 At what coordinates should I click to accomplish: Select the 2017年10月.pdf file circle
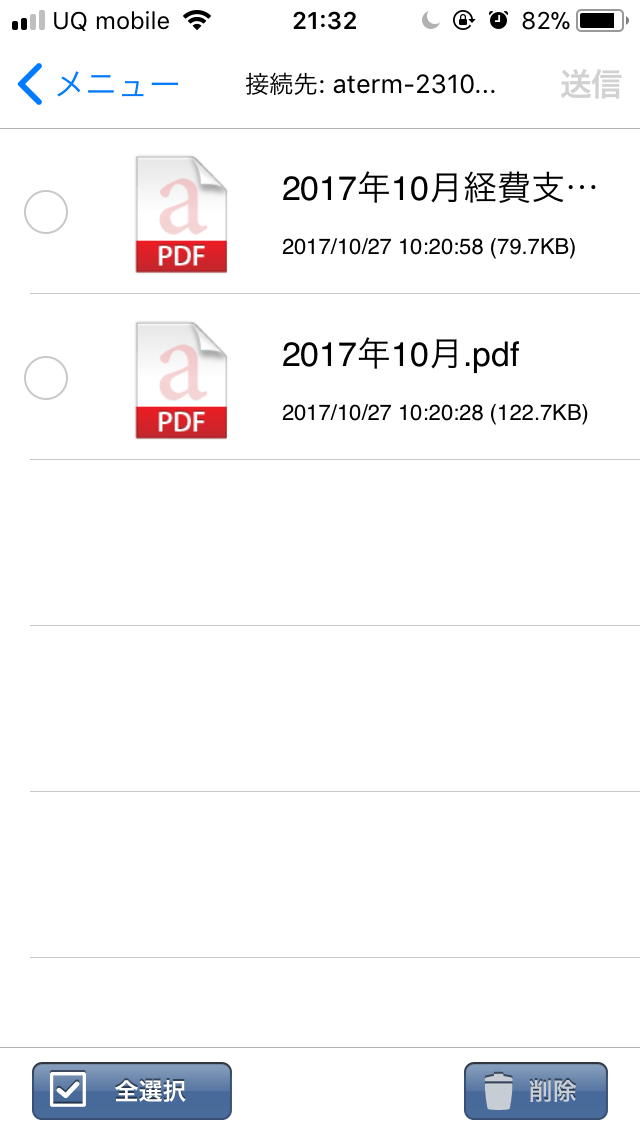[x=46, y=378]
